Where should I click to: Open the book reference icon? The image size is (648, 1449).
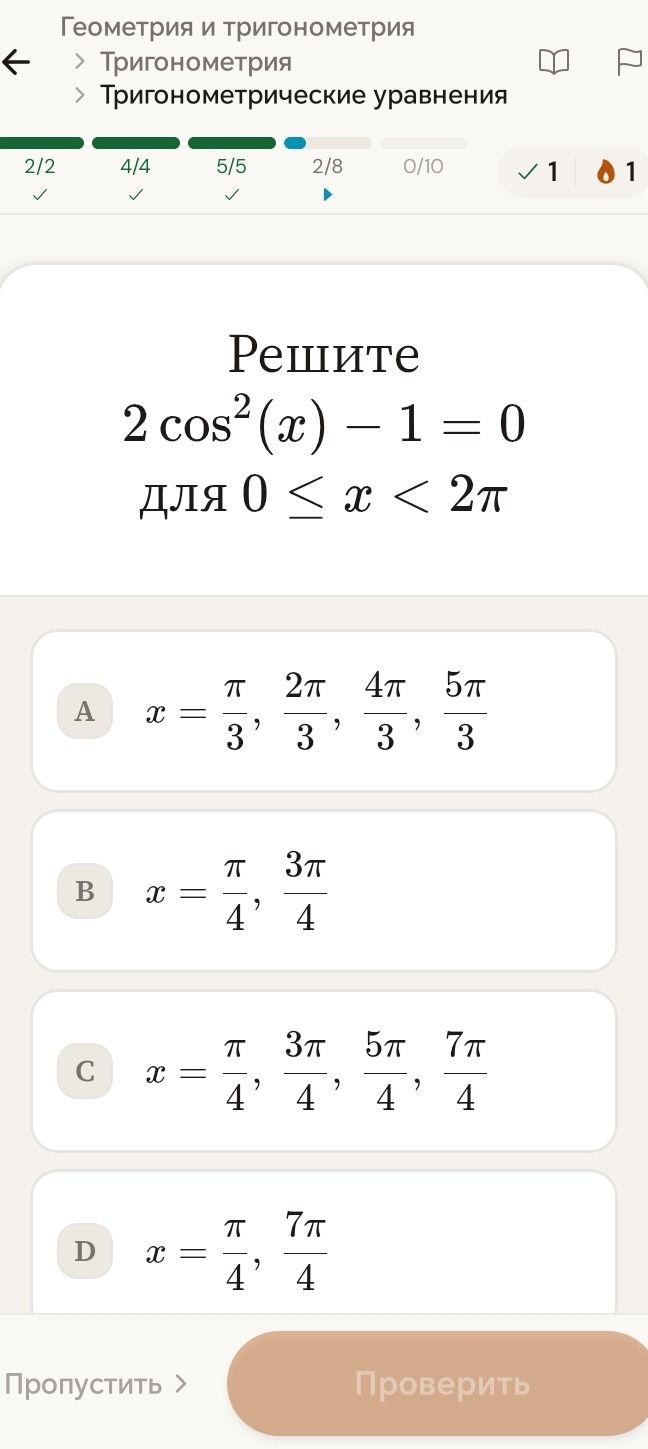click(x=554, y=62)
